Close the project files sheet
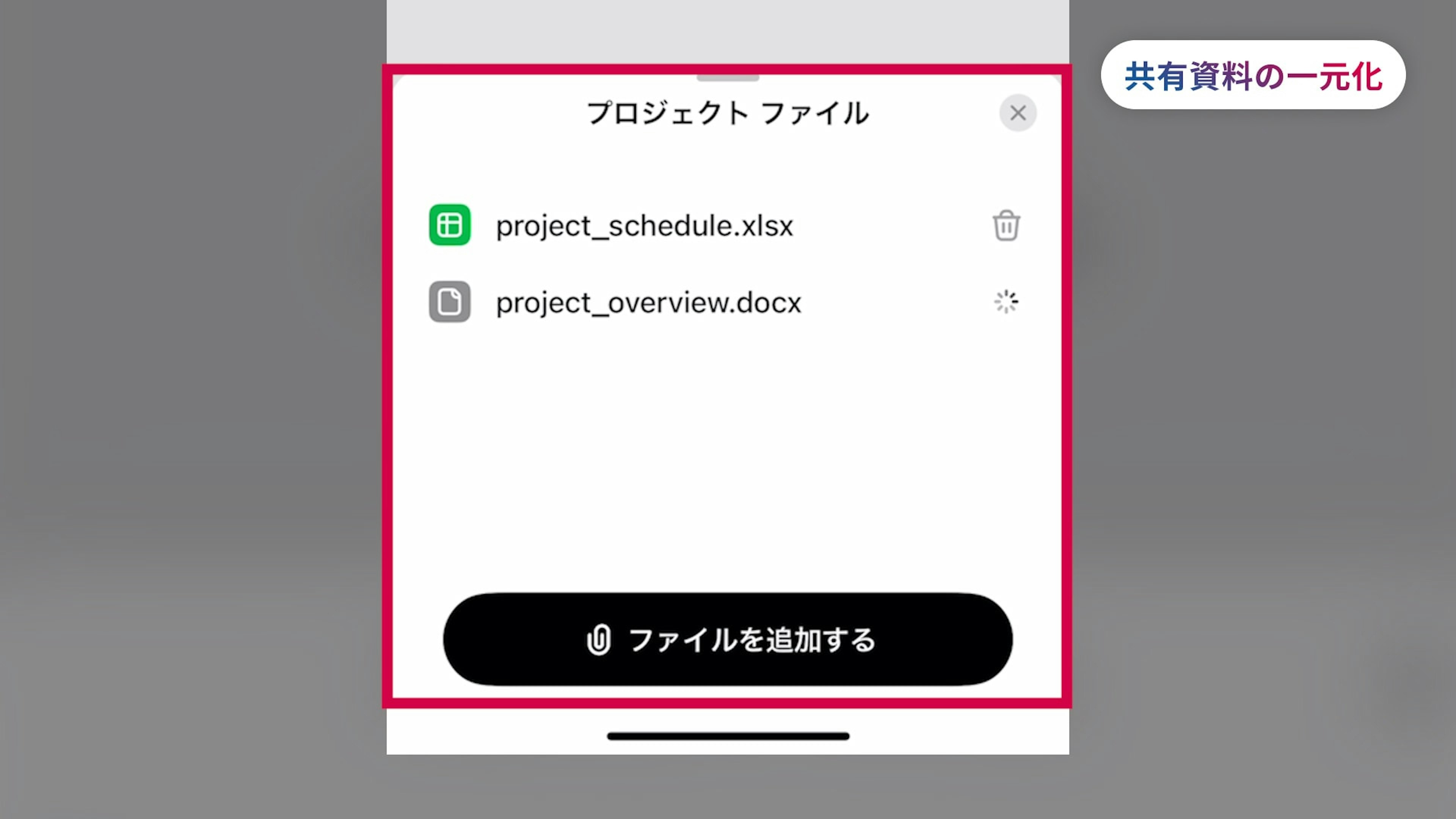 click(x=1017, y=113)
